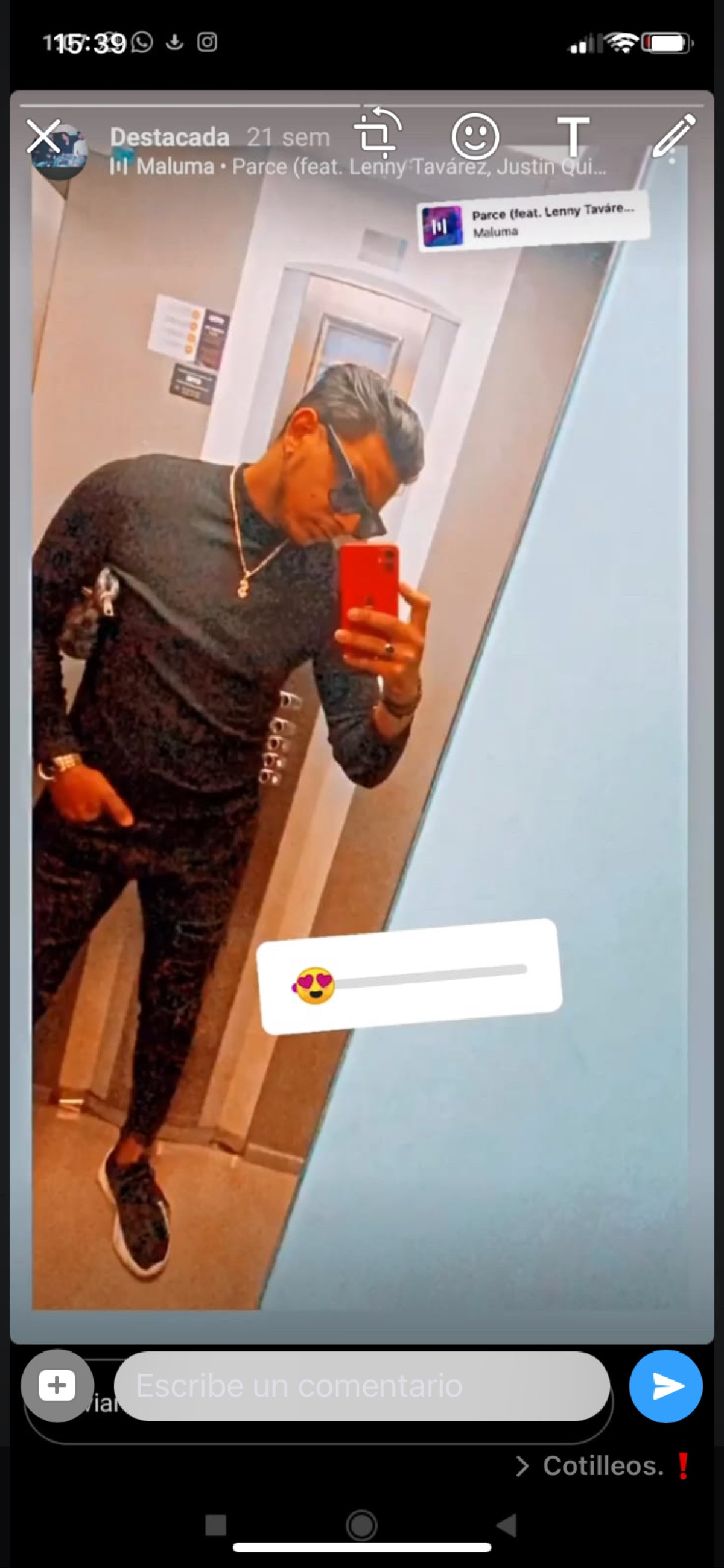The height and width of the screenshot is (1568, 724).
Task: Tap the system back triangle
Action: pyautogui.click(x=507, y=1525)
